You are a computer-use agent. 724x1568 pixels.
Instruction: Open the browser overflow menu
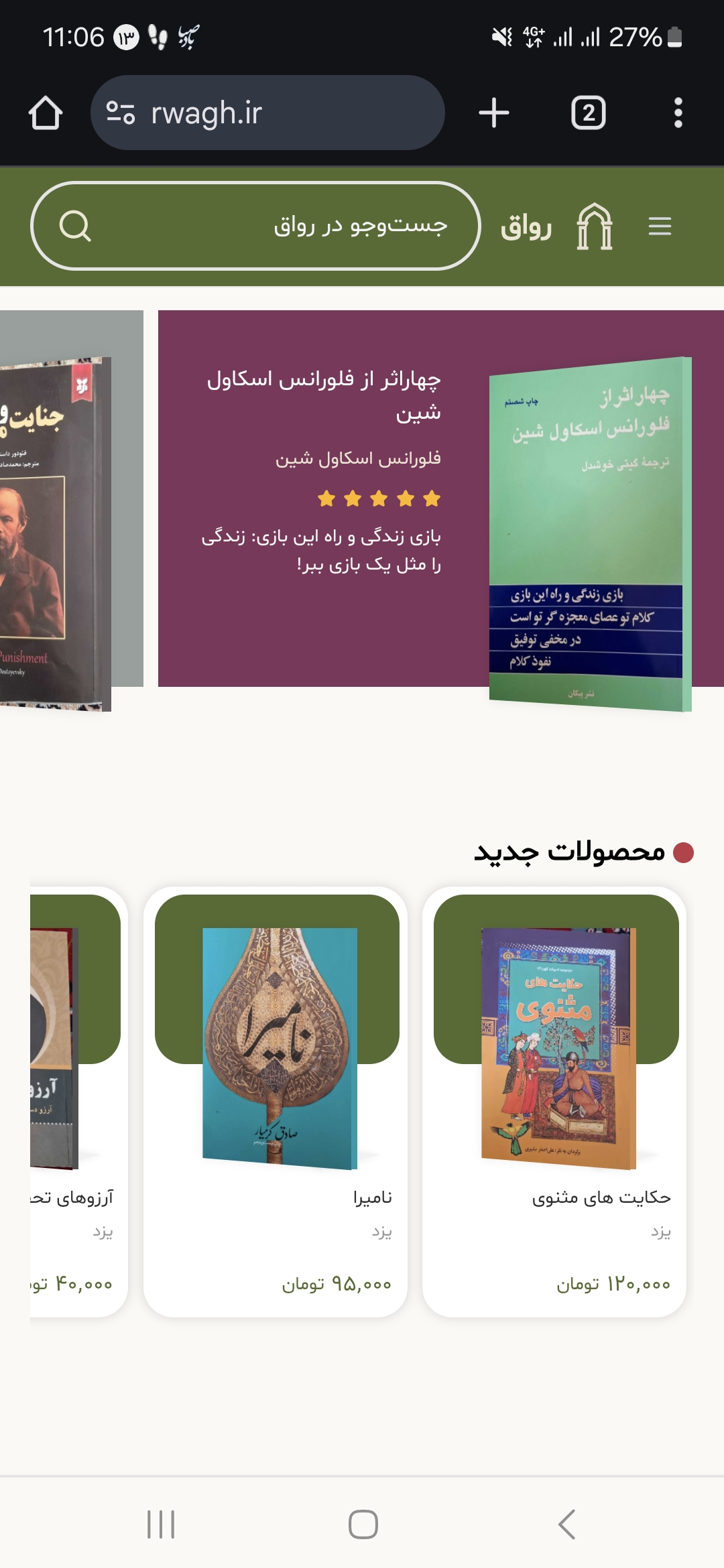(678, 113)
